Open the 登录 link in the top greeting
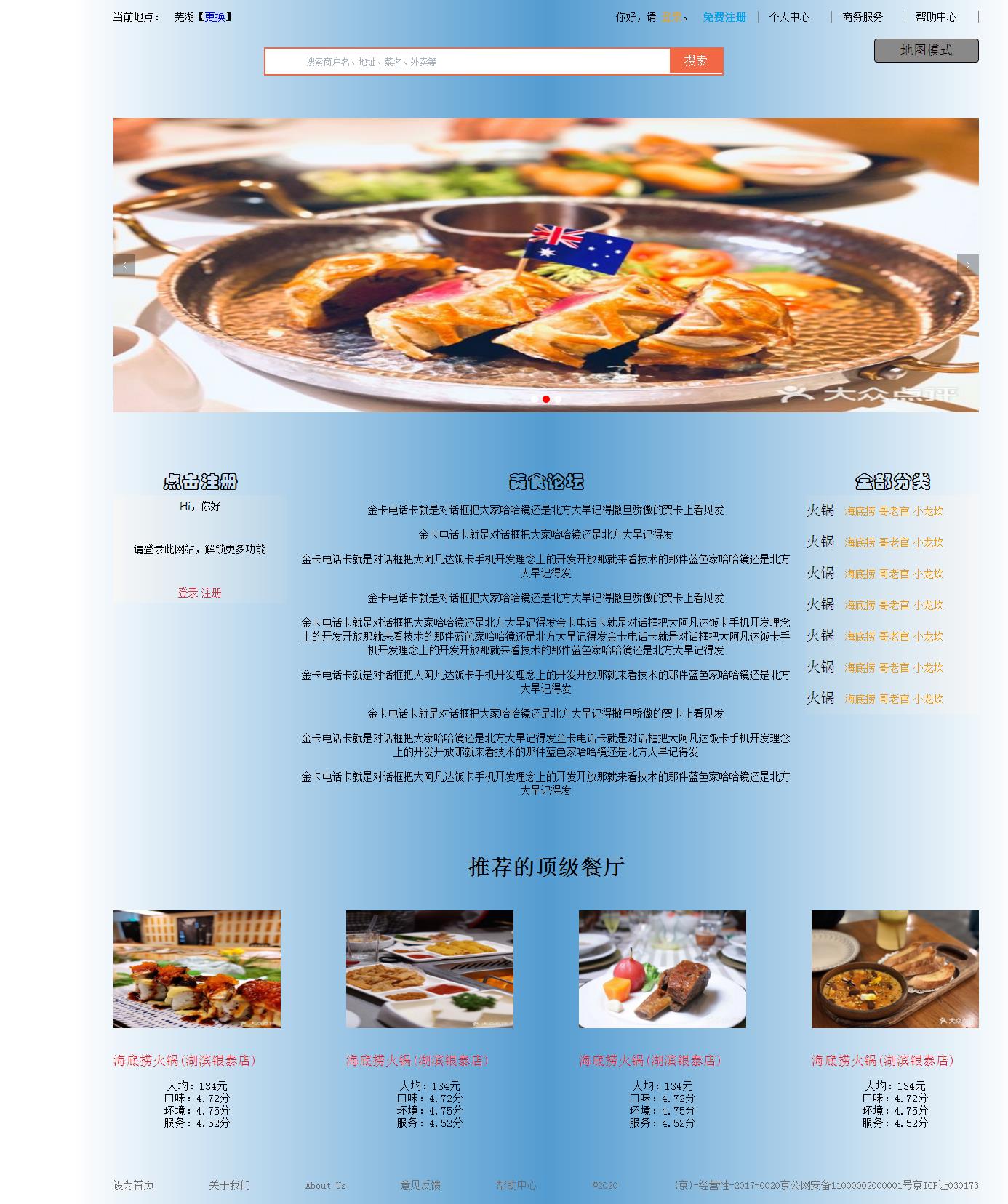Screen dimensions: 1008x1204 (671, 17)
